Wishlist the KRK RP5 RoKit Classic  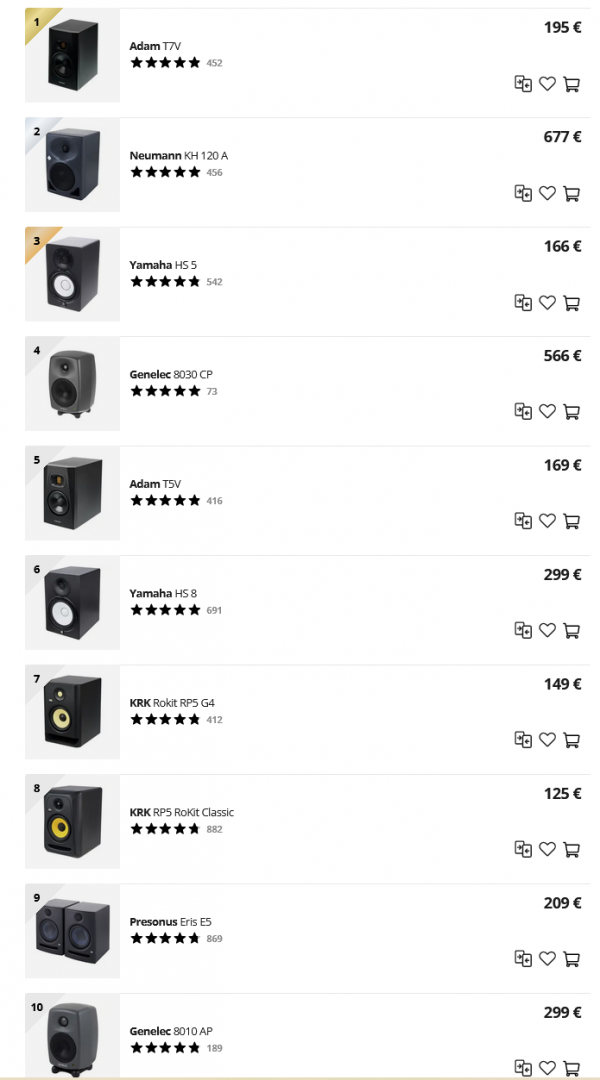click(547, 848)
